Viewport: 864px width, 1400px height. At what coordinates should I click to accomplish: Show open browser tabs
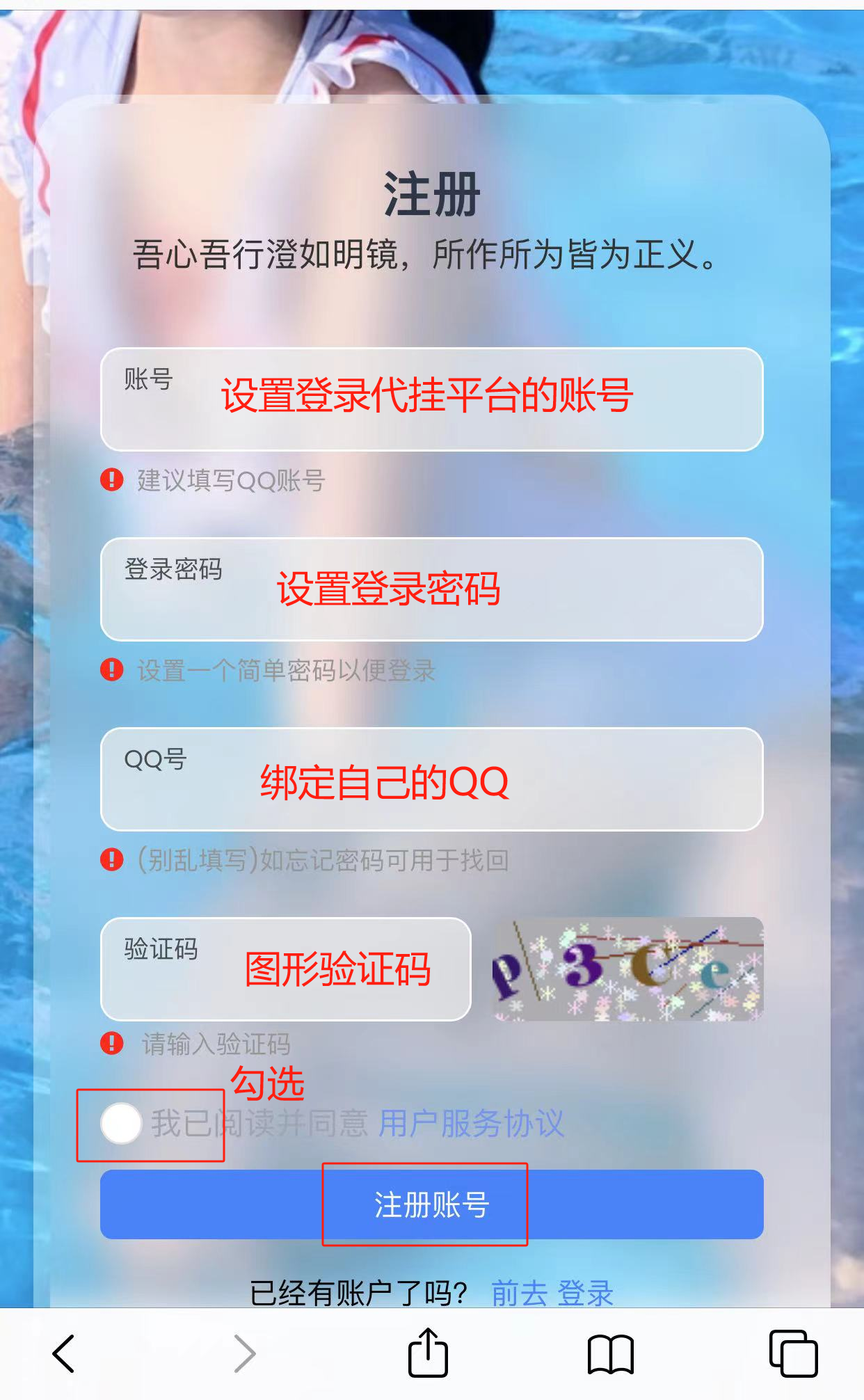click(793, 1353)
